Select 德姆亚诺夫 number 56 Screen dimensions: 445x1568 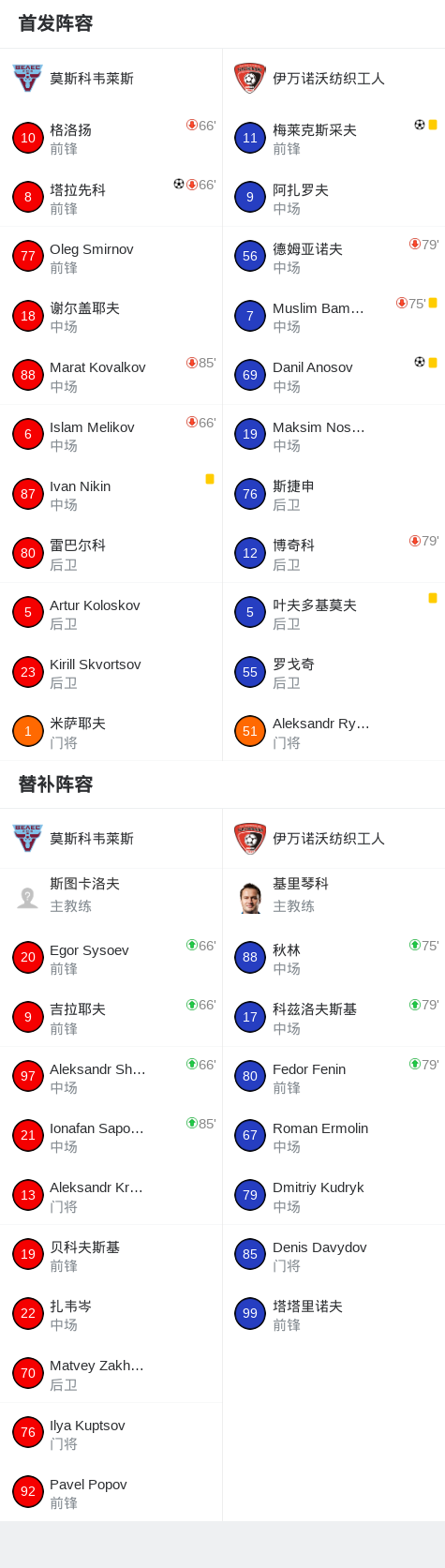click(x=334, y=257)
